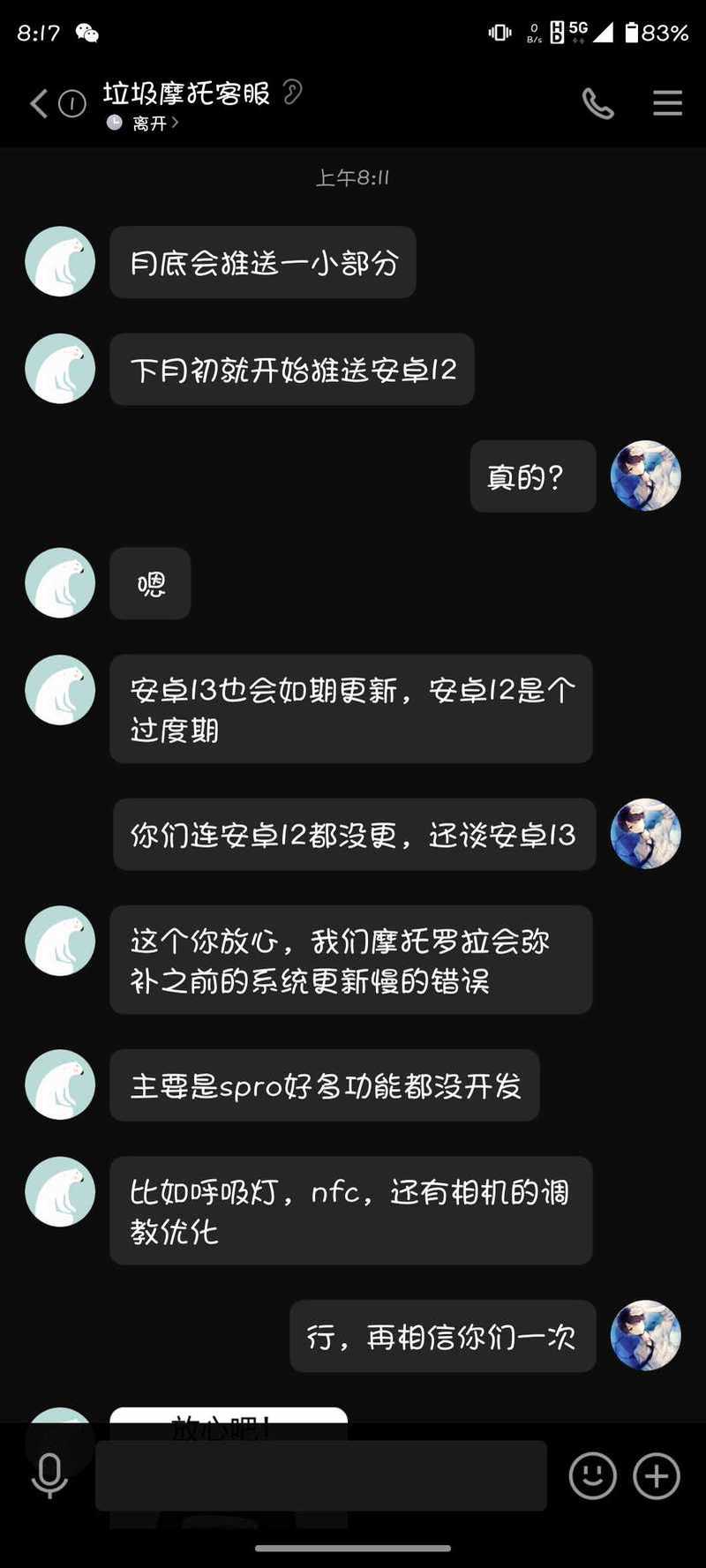Tap the polar bear avatar beside 月底会推送一小部分
Screen dimensions: 706x1568
click(x=60, y=262)
